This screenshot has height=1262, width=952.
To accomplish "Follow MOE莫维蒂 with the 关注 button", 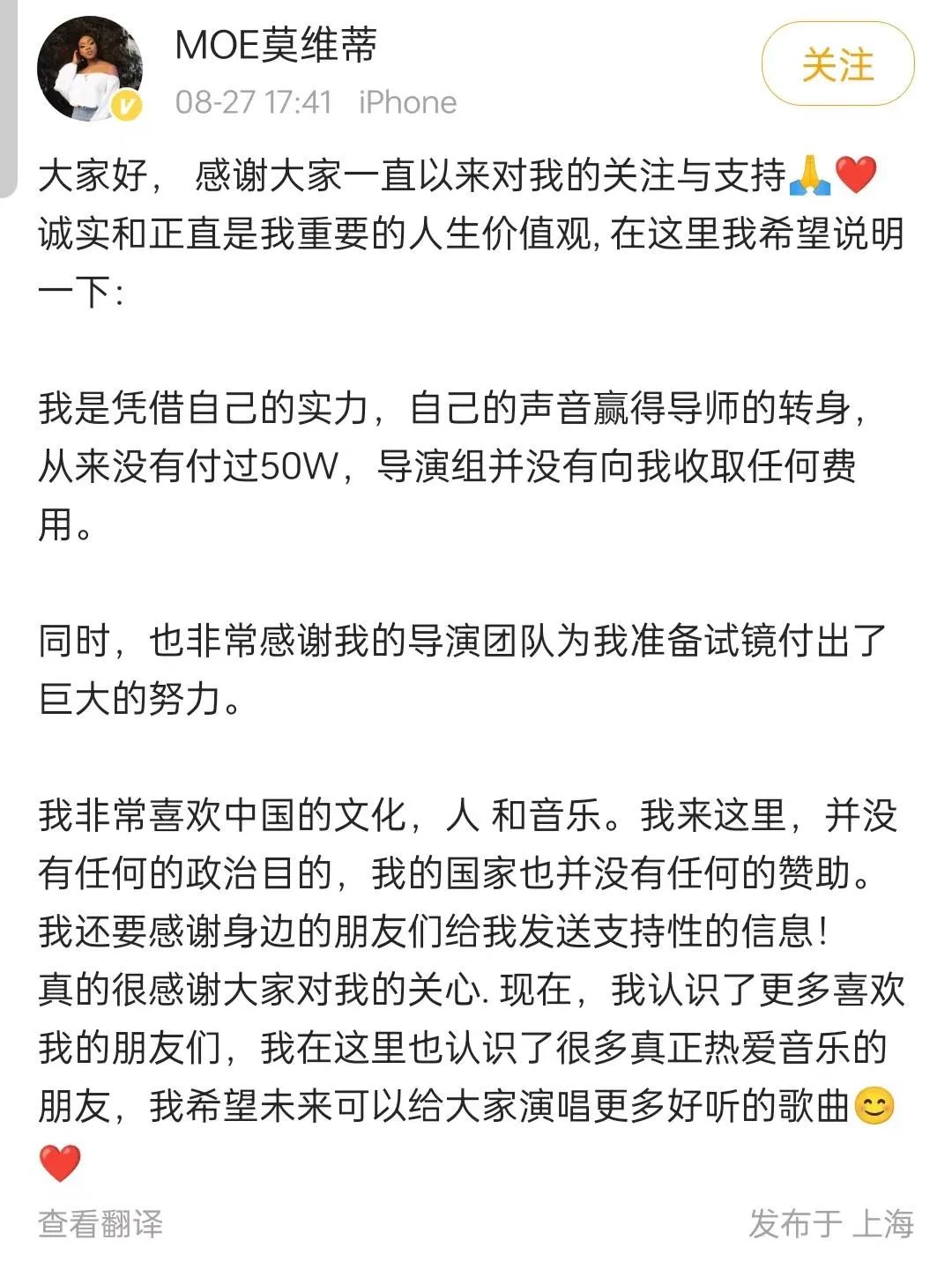I will coord(837,65).
